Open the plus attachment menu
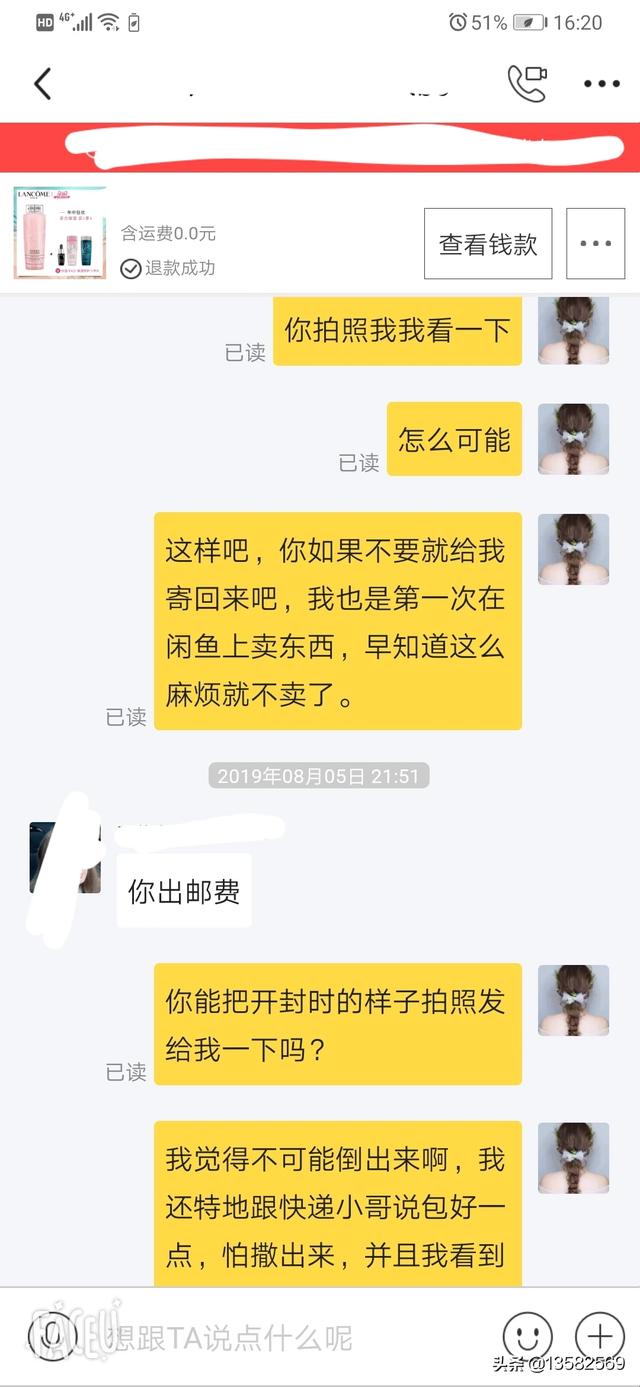The height and width of the screenshot is (1387, 640). click(599, 1335)
